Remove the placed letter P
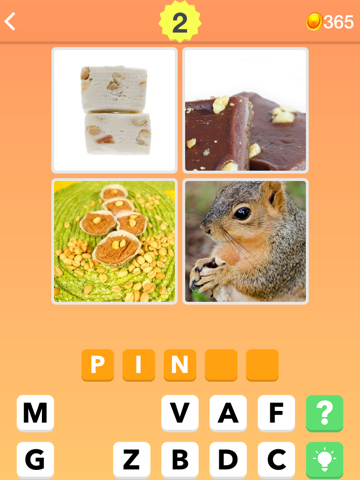The width and height of the screenshot is (360, 480). click(98, 365)
